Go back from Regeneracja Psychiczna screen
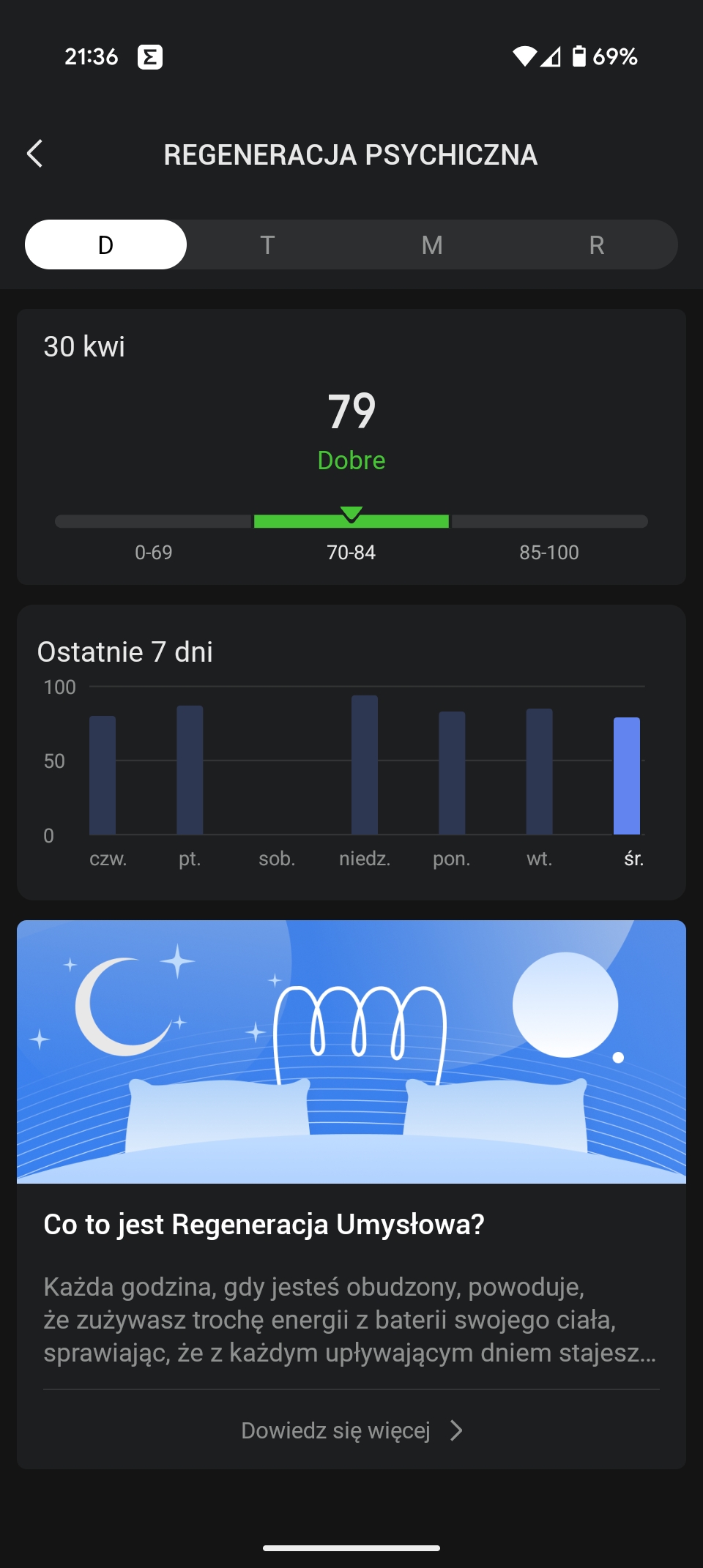This screenshot has height=1568, width=703. click(34, 154)
